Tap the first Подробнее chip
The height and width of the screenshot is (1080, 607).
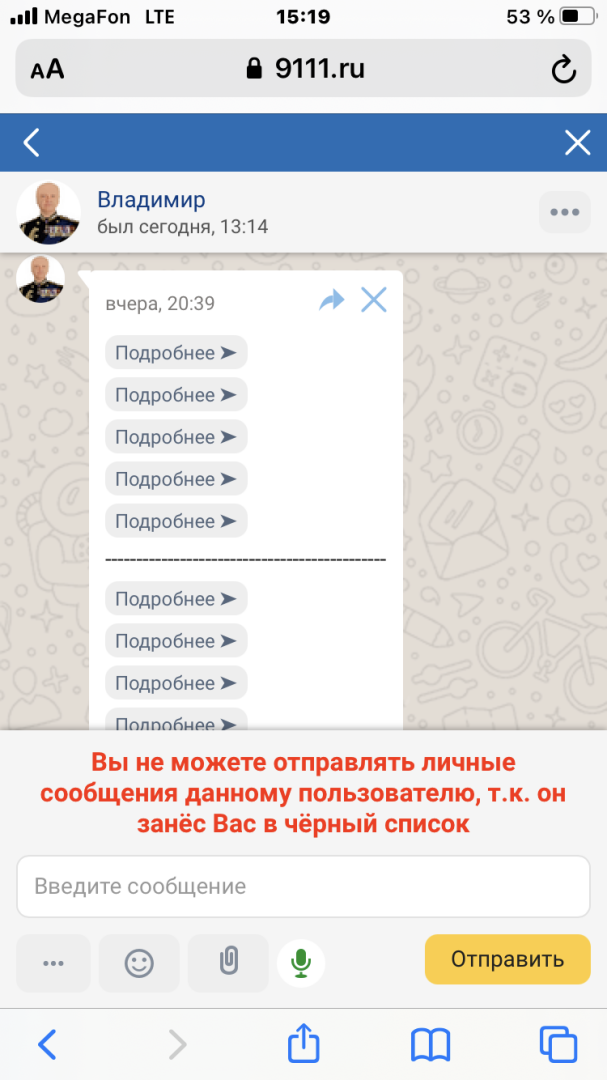[176, 352]
